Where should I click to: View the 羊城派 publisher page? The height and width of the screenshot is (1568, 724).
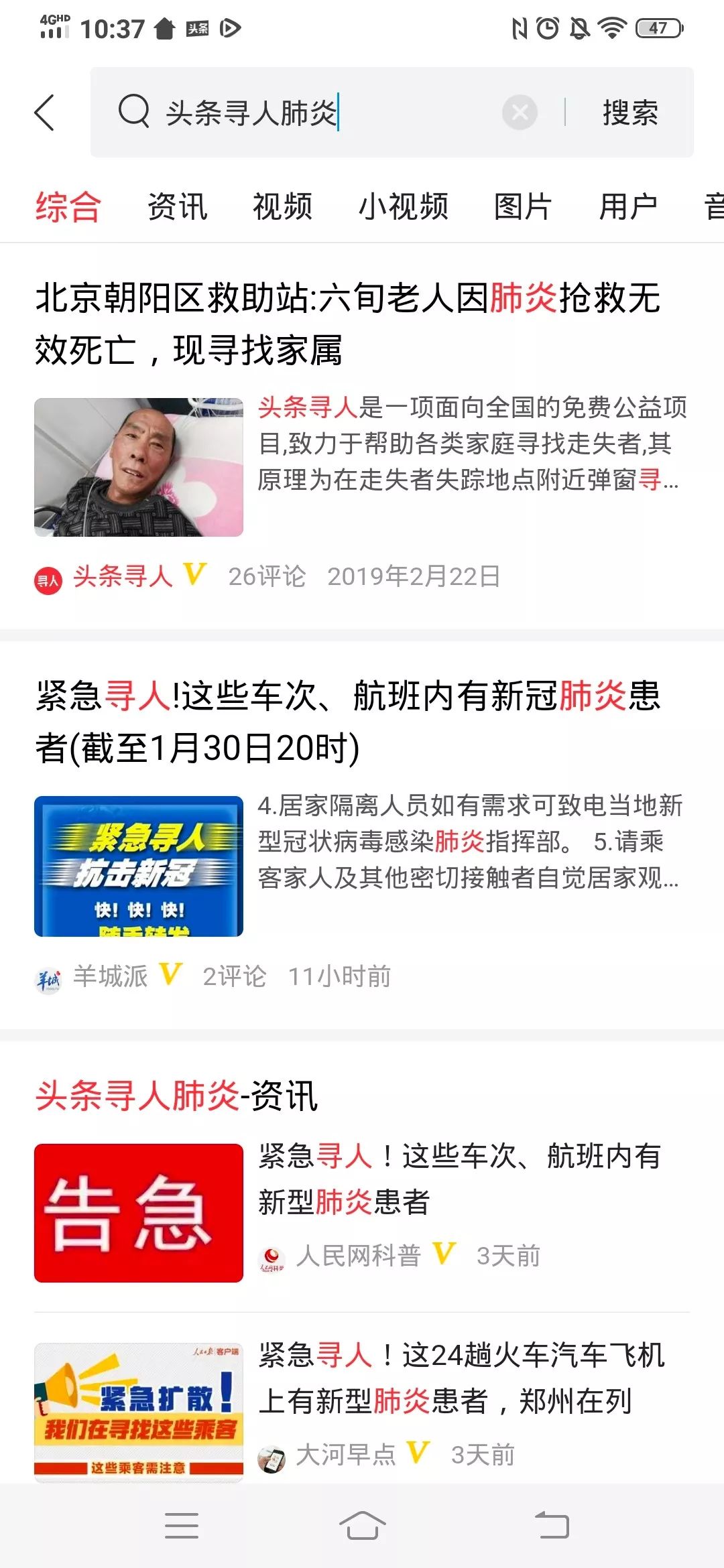click(x=109, y=976)
